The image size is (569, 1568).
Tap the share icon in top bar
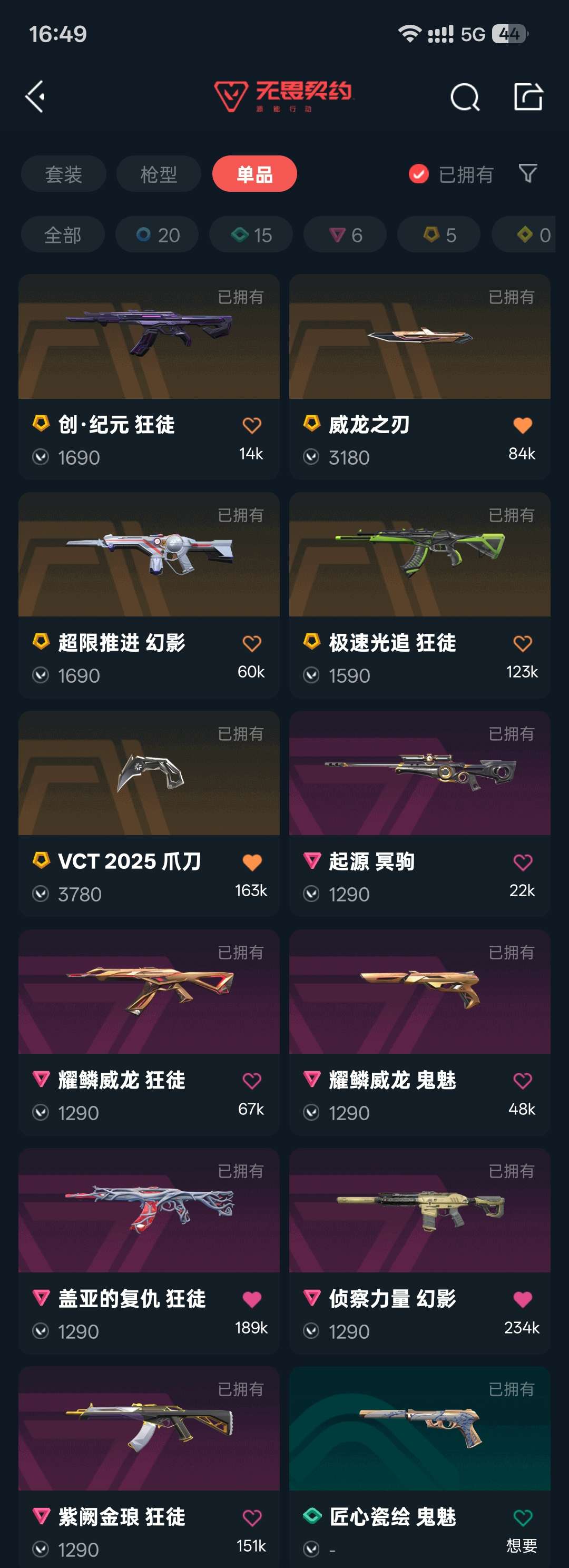527,97
